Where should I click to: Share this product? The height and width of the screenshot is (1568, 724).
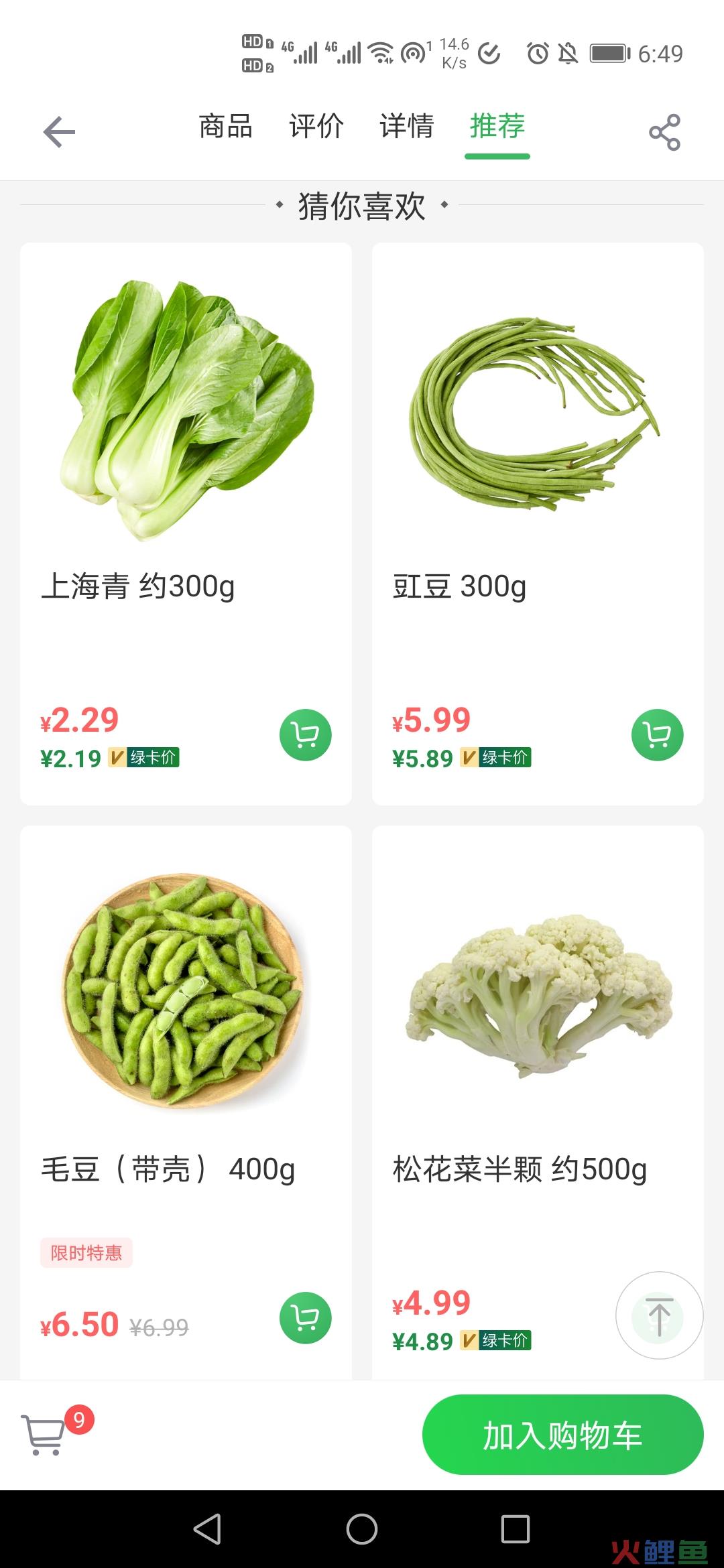[664, 132]
